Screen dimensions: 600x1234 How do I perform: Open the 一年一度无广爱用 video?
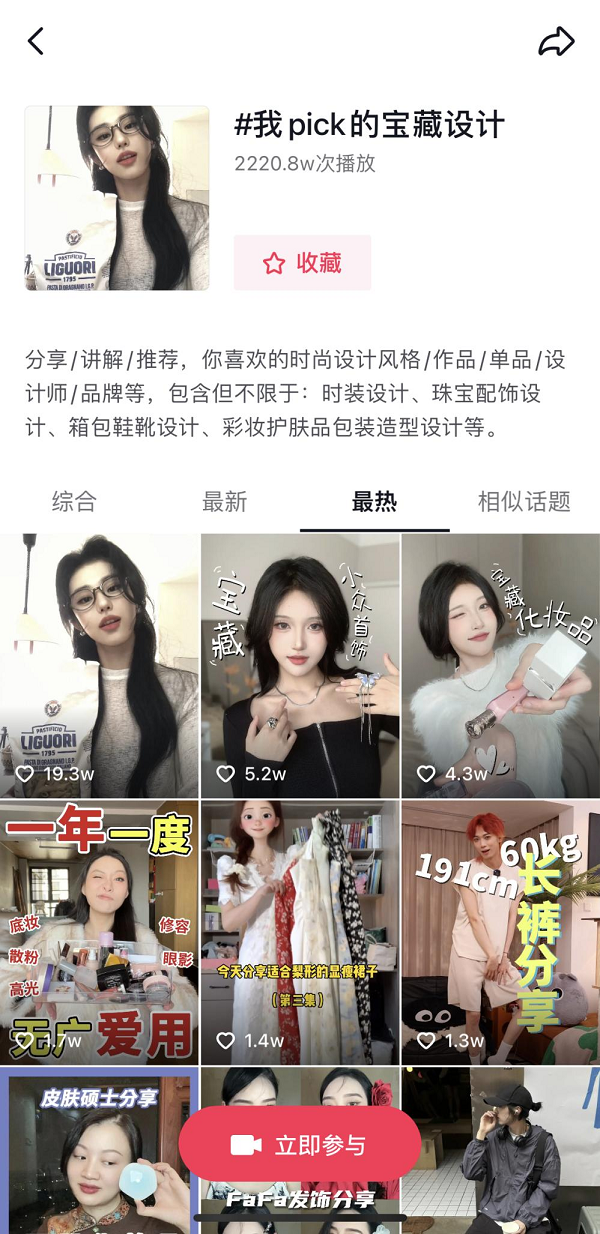(x=99, y=930)
